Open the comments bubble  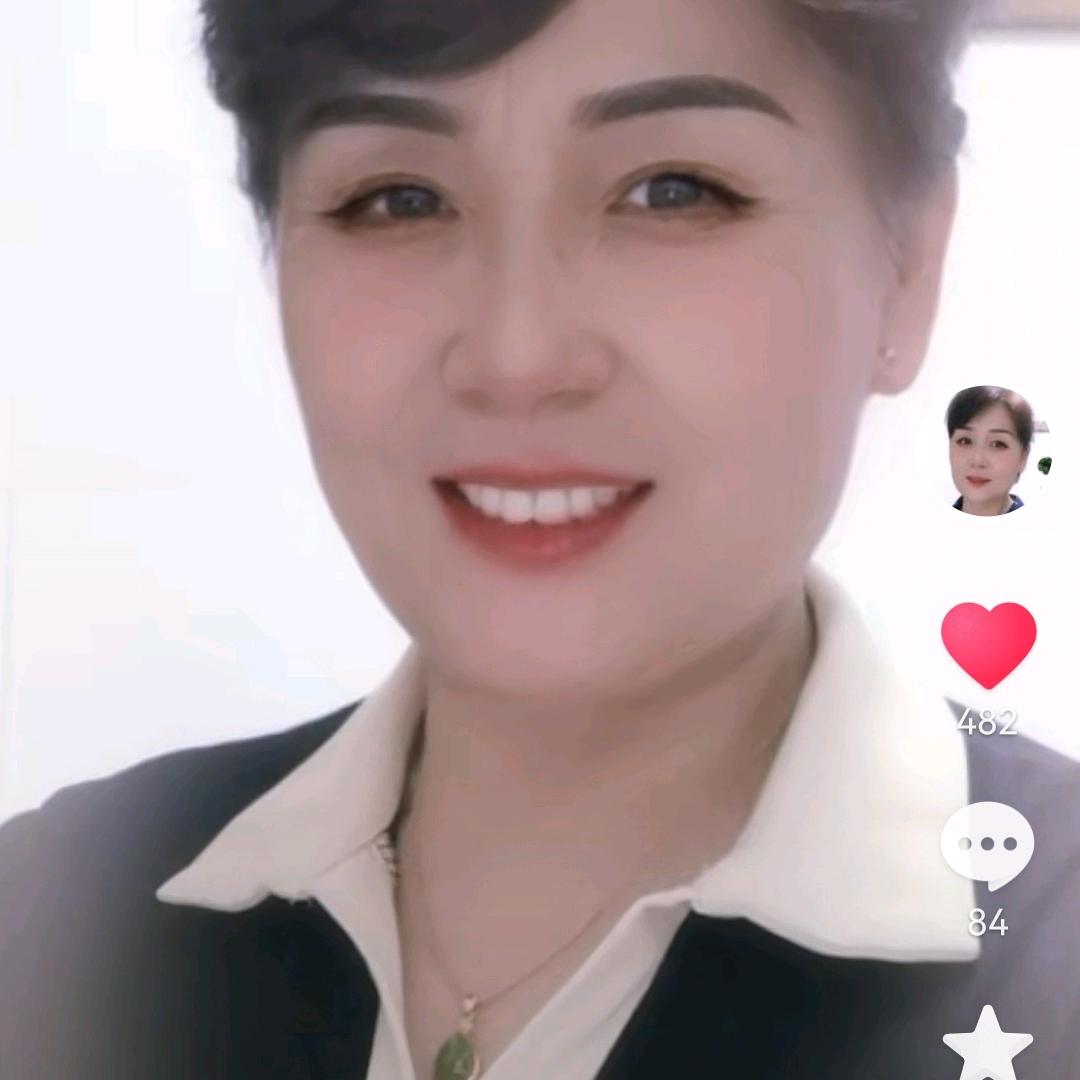click(x=987, y=845)
